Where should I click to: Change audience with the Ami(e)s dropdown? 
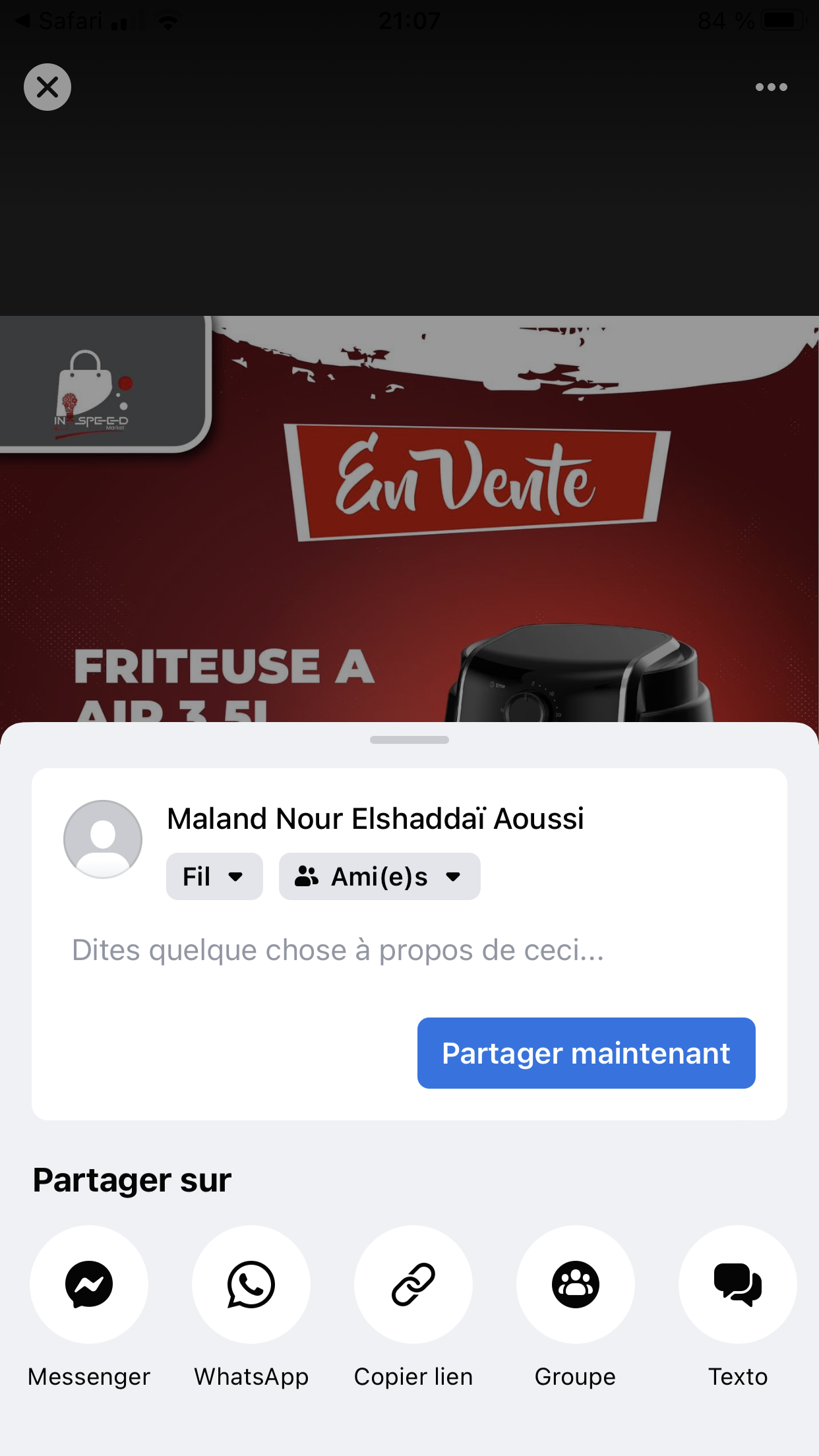click(379, 876)
